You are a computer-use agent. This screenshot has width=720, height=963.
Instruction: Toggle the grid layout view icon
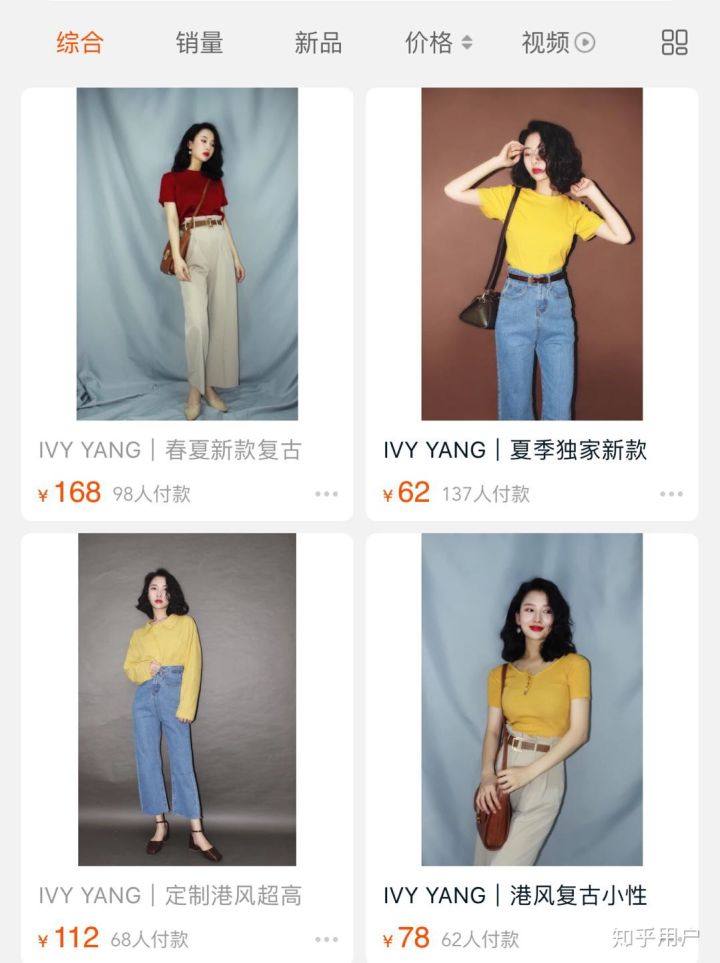tap(675, 42)
